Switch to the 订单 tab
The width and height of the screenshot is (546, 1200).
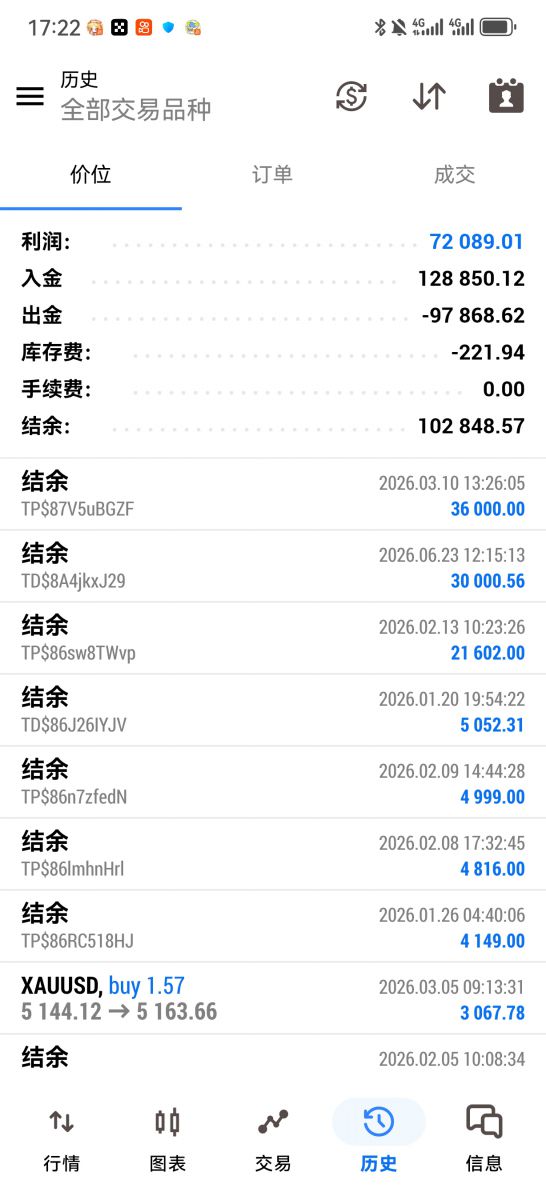click(x=272, y=175)
